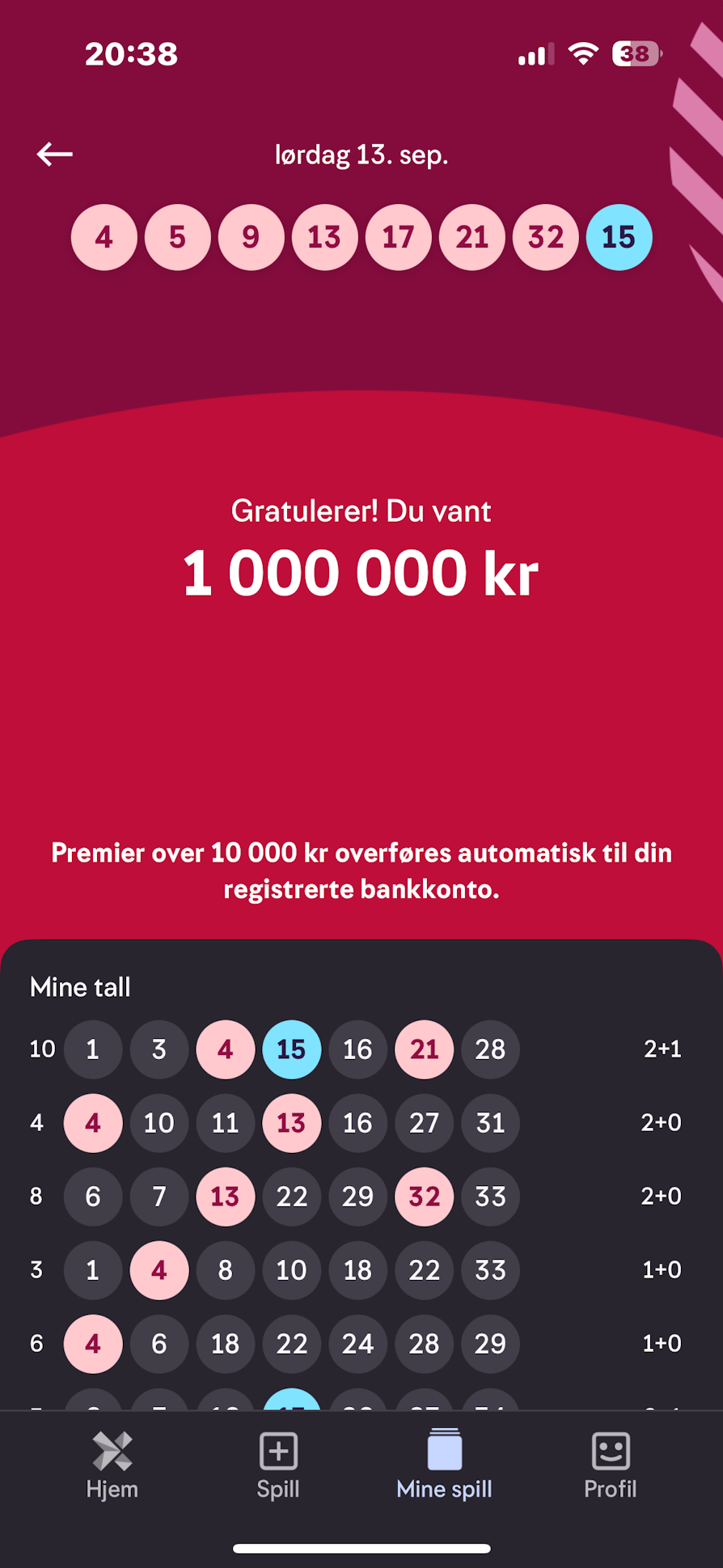Tap the Mine tall panel header
The image size is (723, 1568).
click(79, 986)
